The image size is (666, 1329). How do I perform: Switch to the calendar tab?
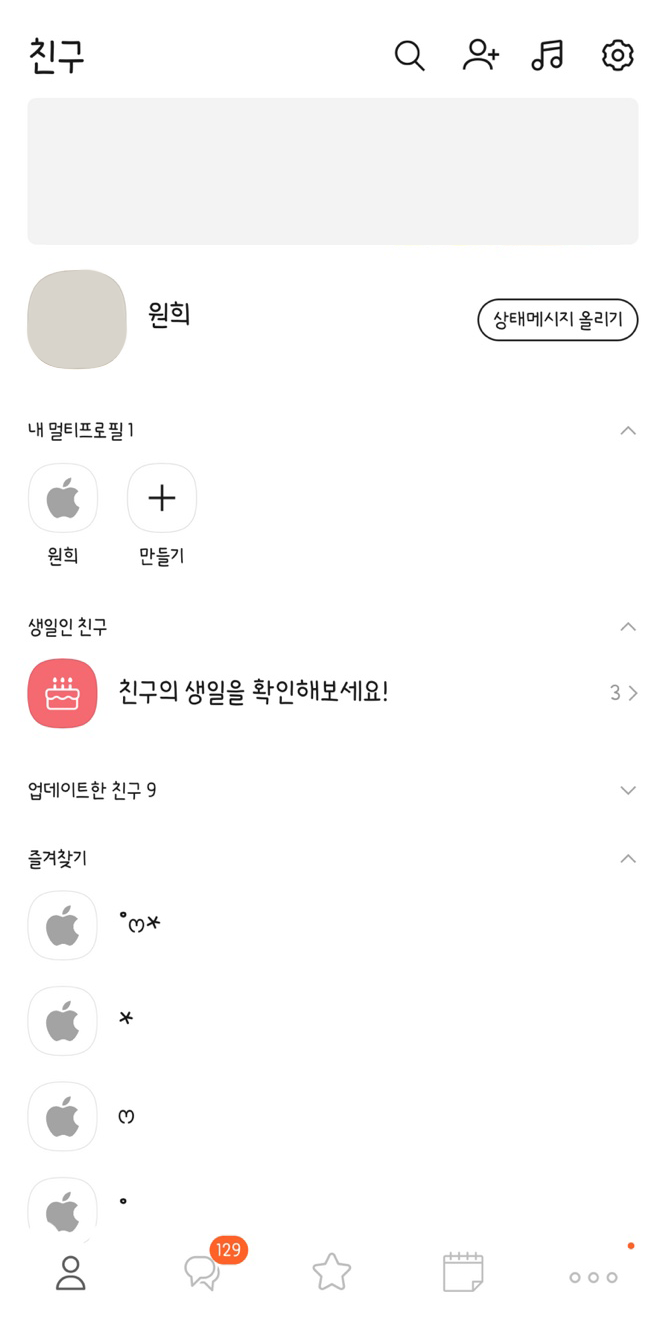(x=463, y=1273)
